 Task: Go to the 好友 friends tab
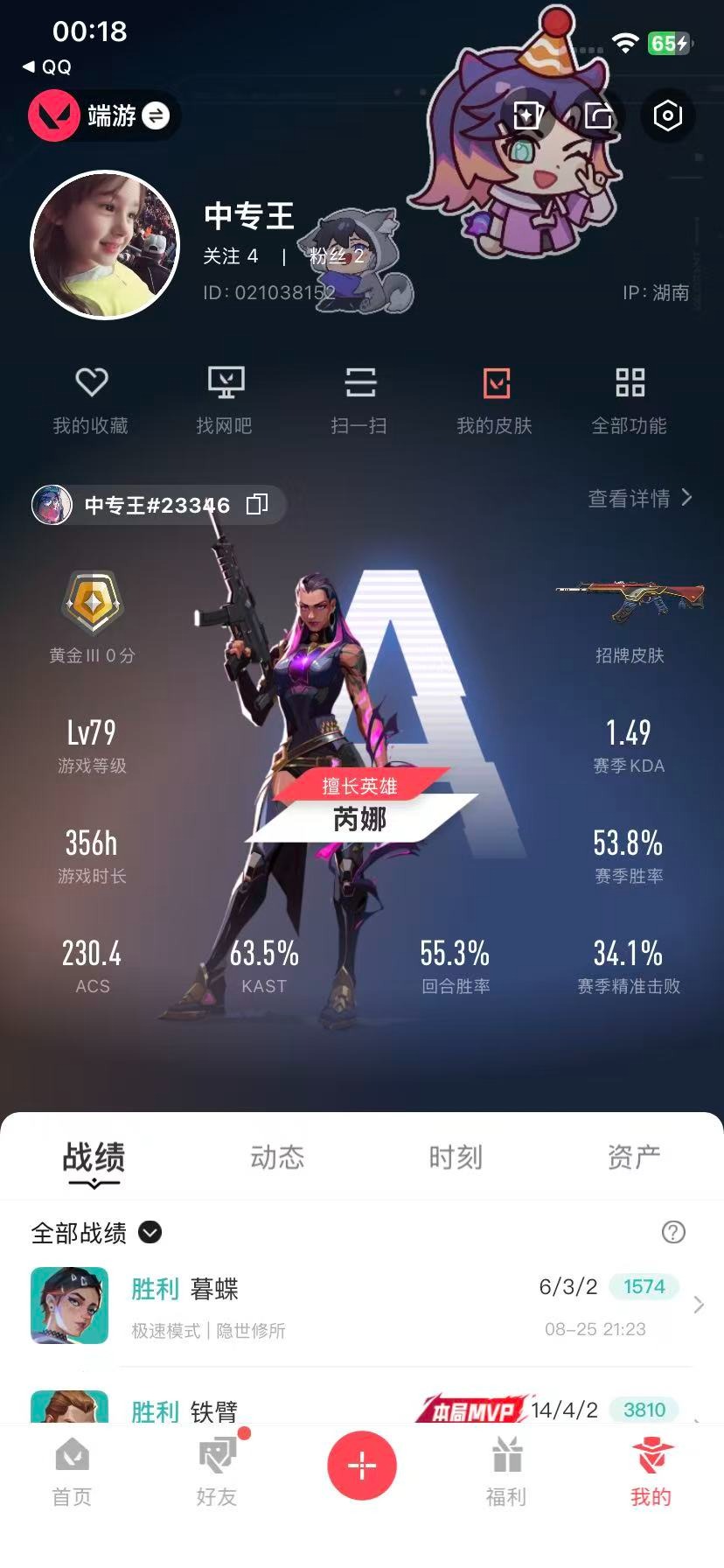pyautogui.click(x=217, y=1472)
